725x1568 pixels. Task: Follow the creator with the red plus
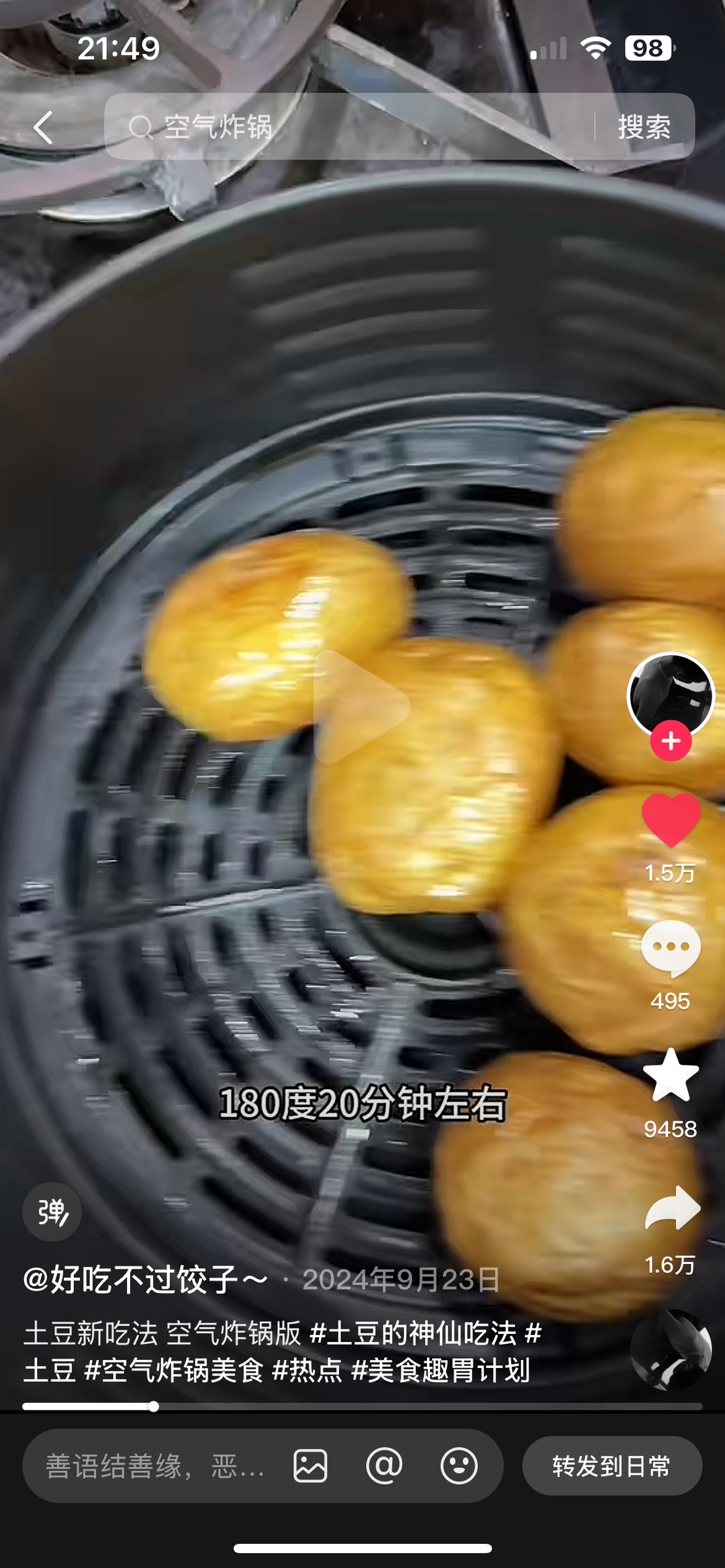pos(671,741)
